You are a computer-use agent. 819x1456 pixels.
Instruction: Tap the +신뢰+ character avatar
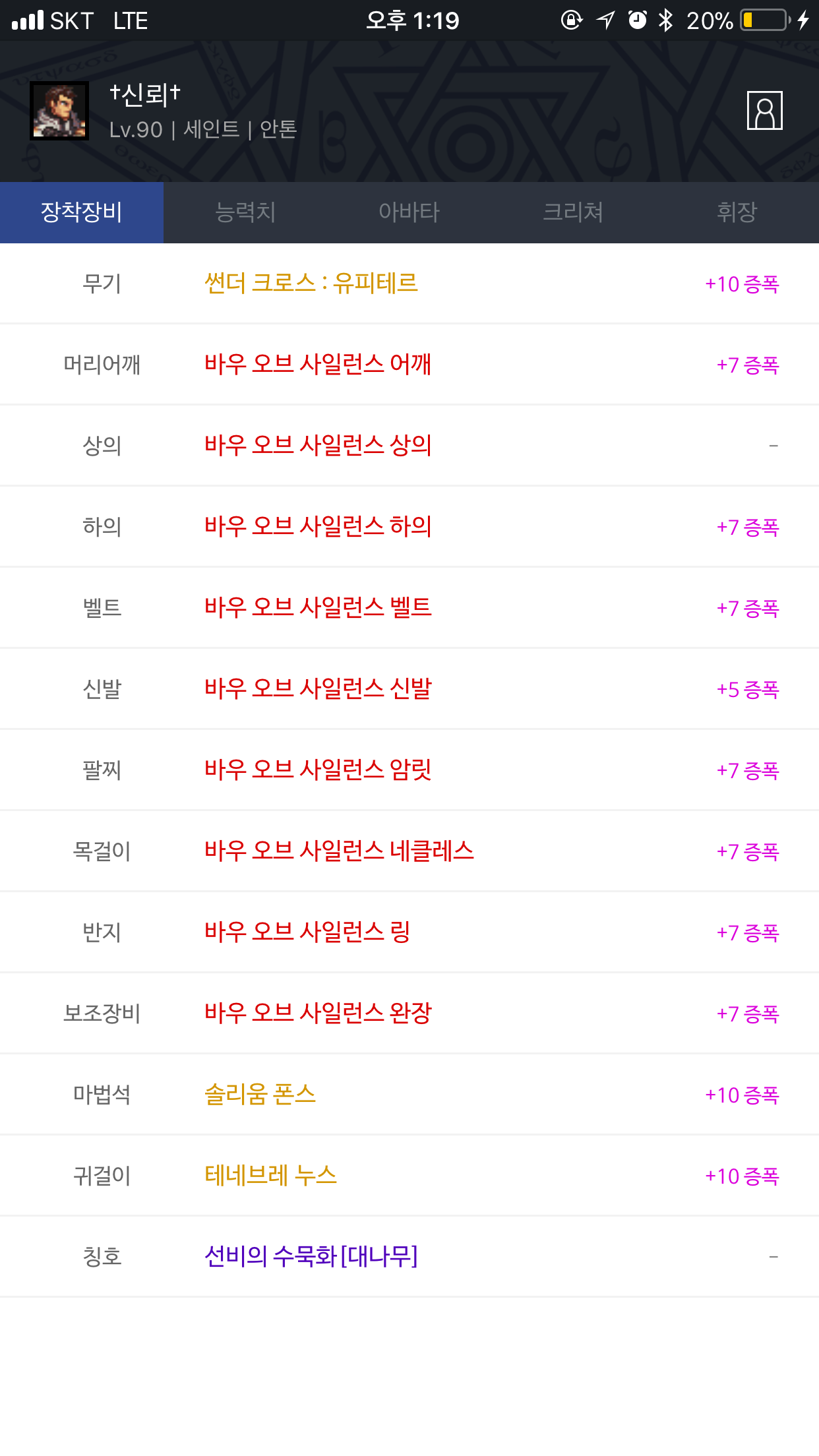coord(59,111)
